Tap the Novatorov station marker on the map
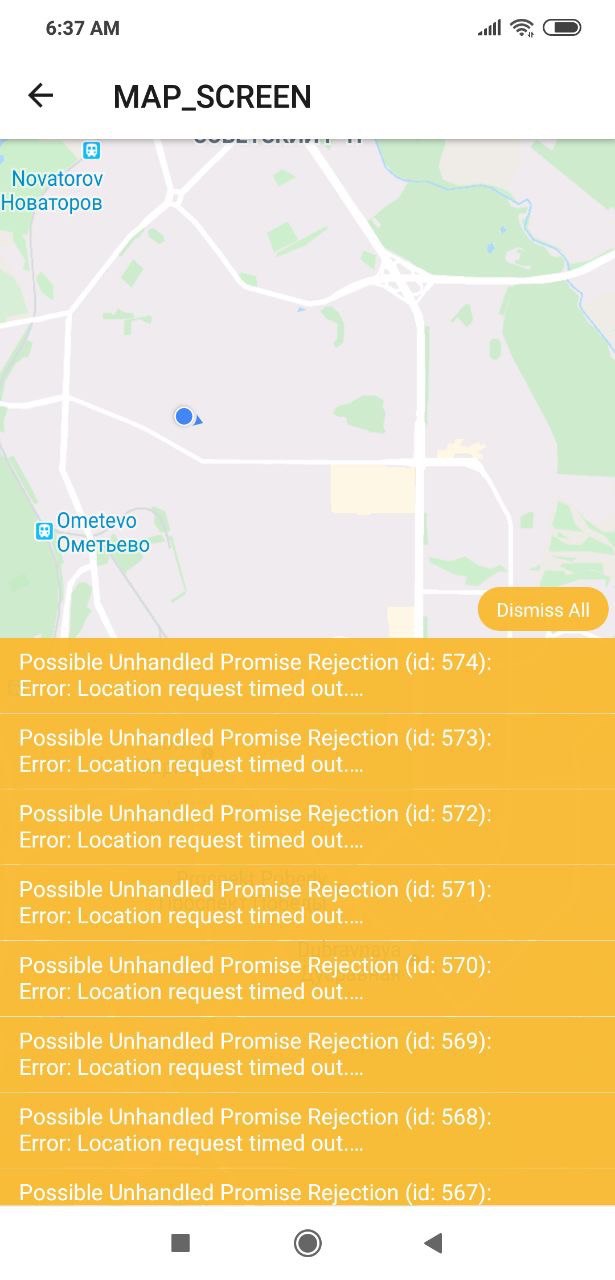615x1280 pixels. click(91, 150)
